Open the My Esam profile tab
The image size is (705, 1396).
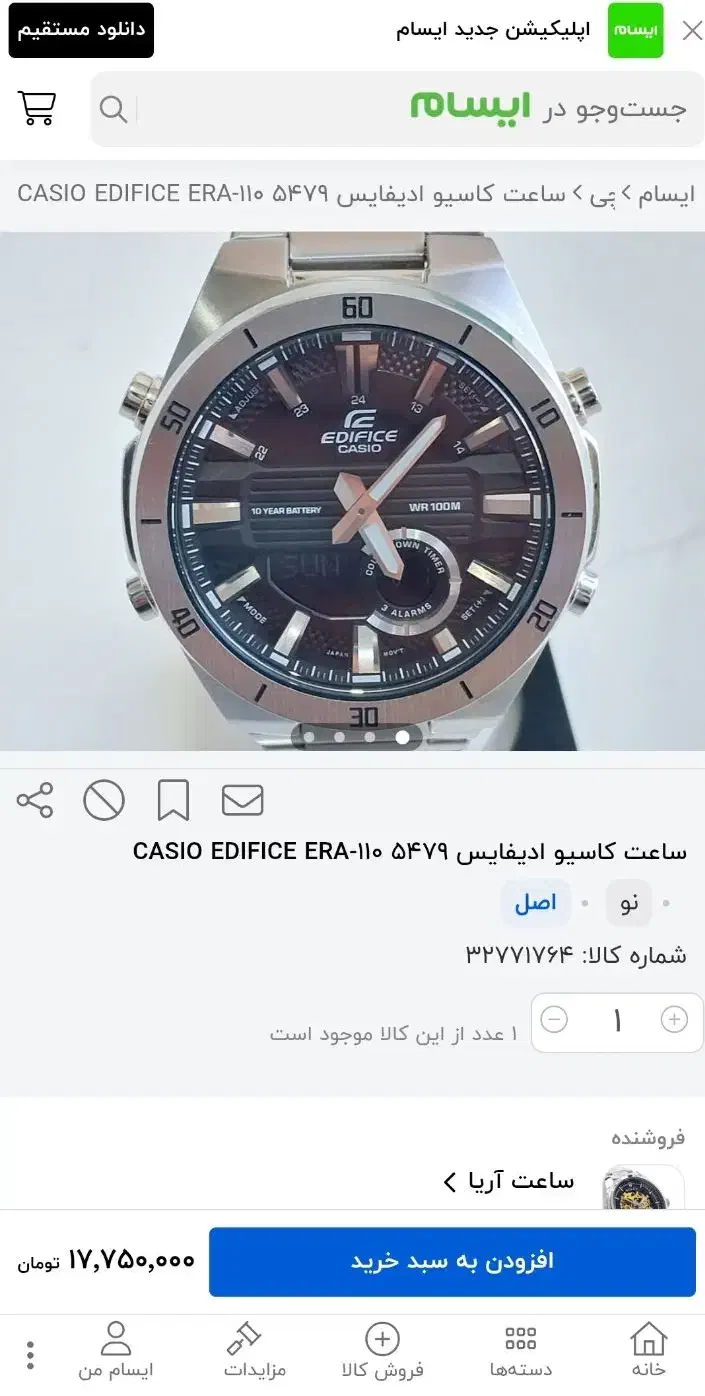coord(116,1349)
